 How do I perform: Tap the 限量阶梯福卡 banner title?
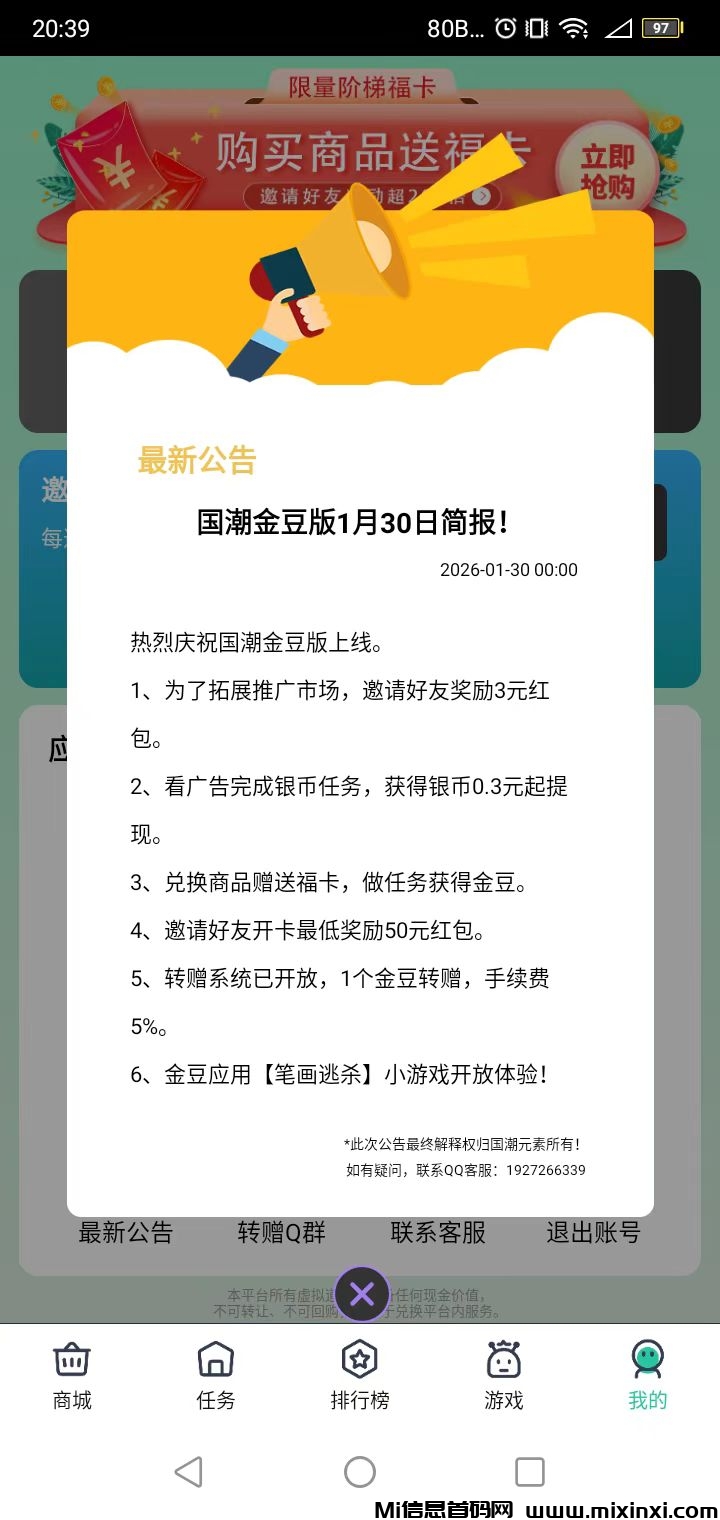point(360,88)
